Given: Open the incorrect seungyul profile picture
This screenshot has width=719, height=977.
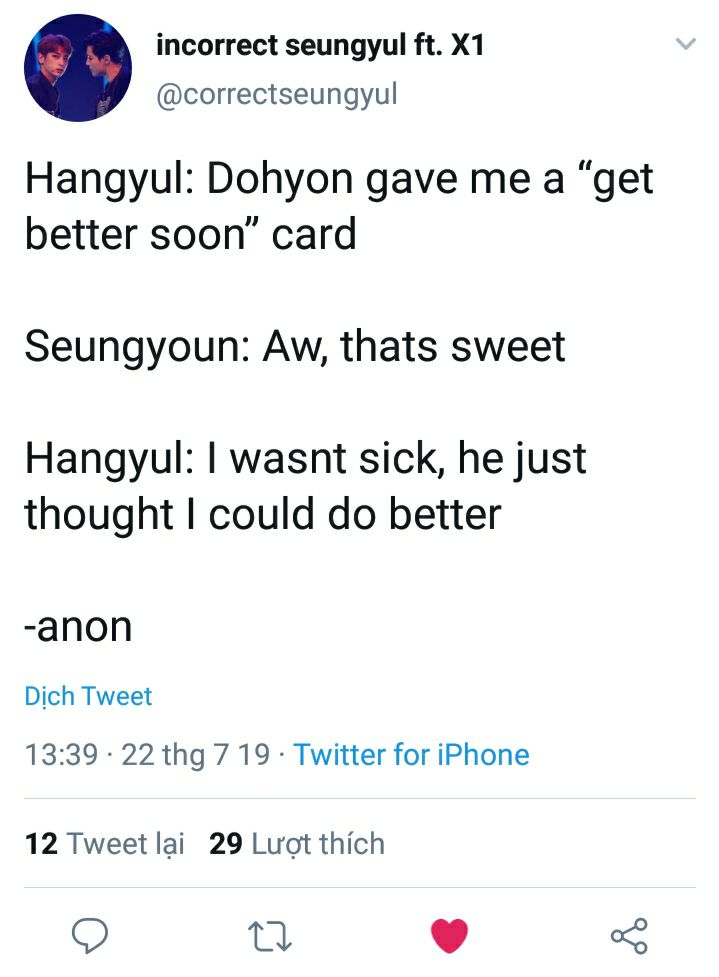Looking at the screenshot, I should (x=78, y=68).
